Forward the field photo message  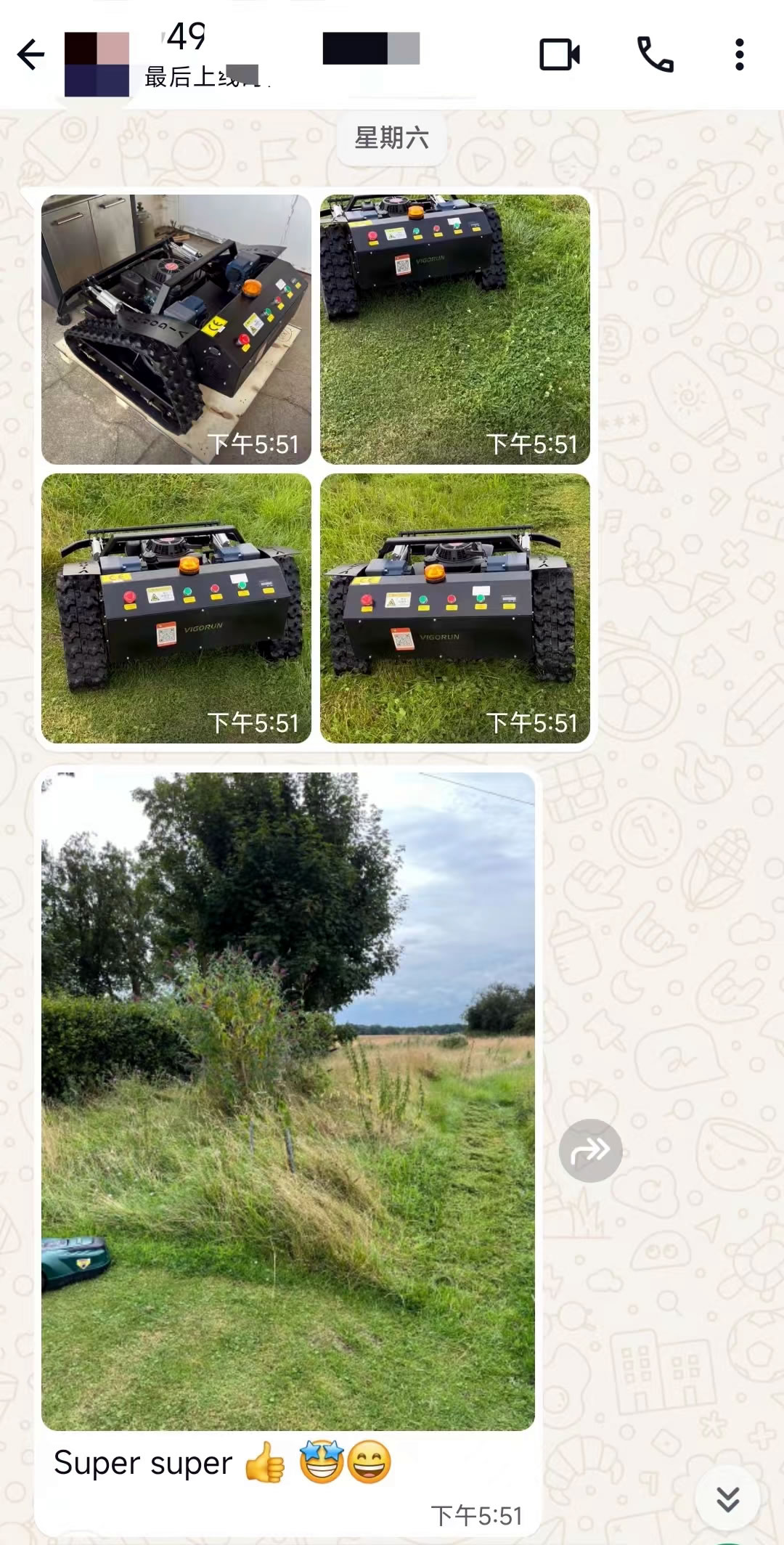click(590, 1151)
